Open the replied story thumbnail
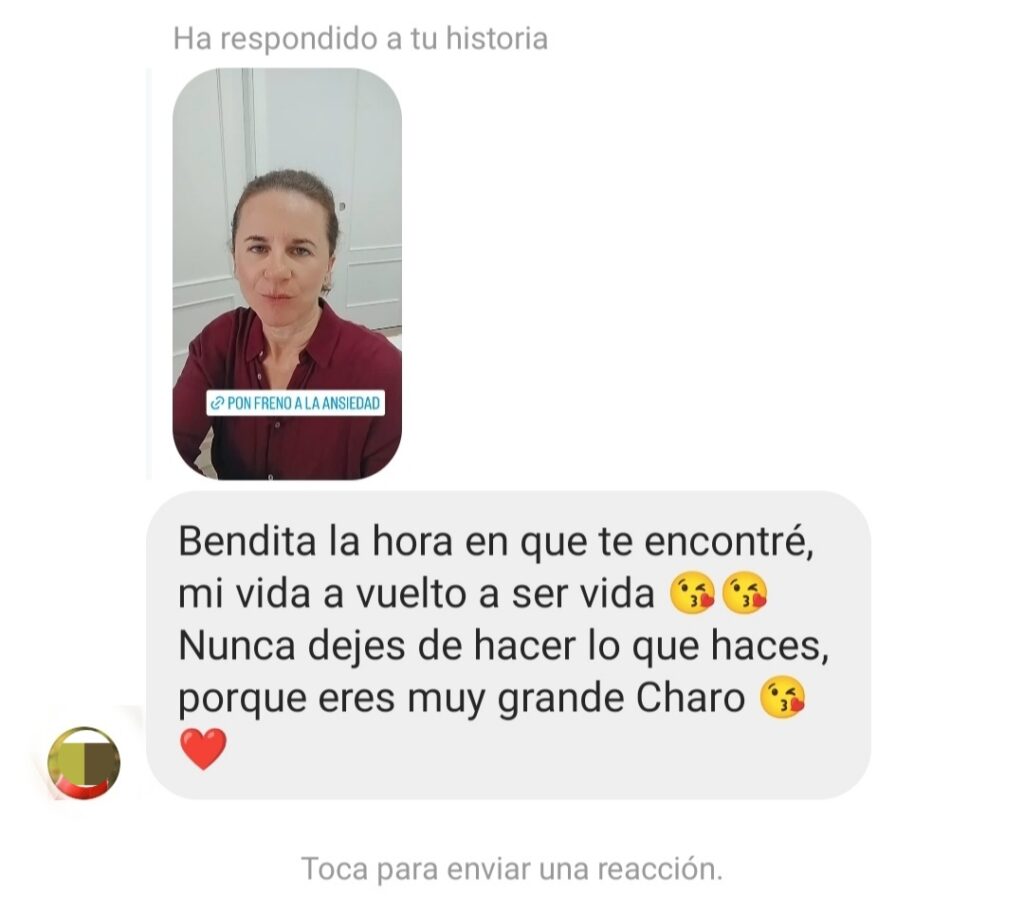Image resolution: width=1024 pixels, height=911 pixels. click(x=287, y=273)
